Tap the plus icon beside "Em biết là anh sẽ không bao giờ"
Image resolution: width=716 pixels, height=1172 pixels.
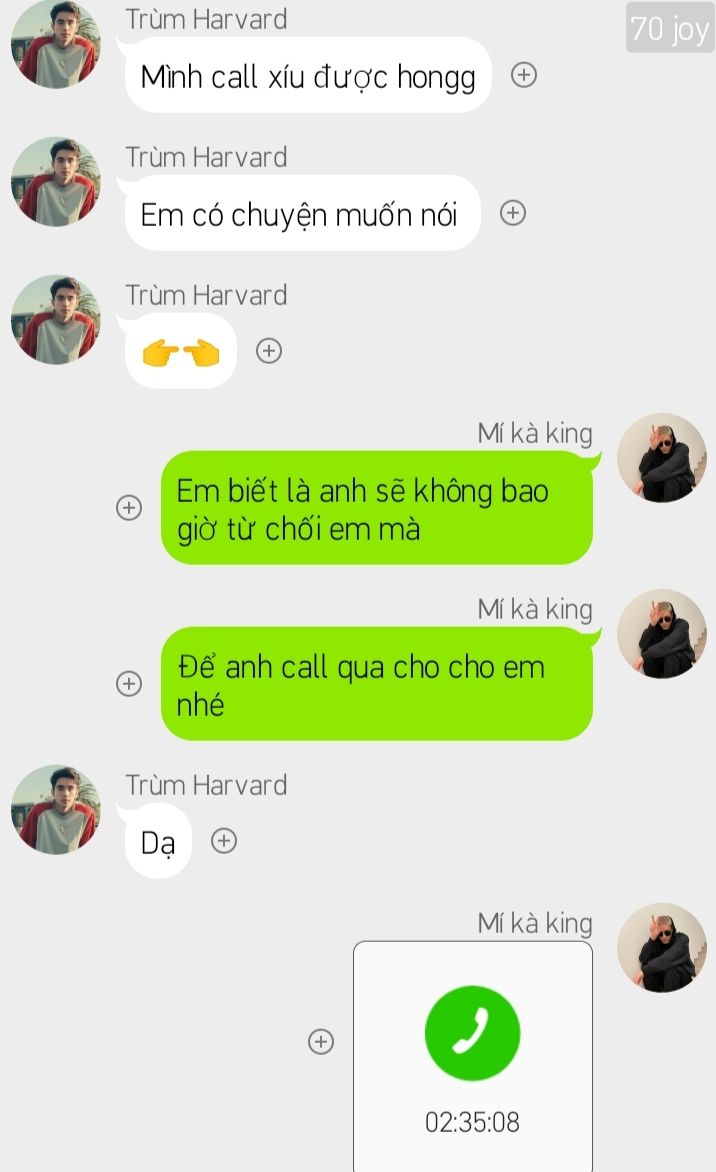[x=129, y=508]
